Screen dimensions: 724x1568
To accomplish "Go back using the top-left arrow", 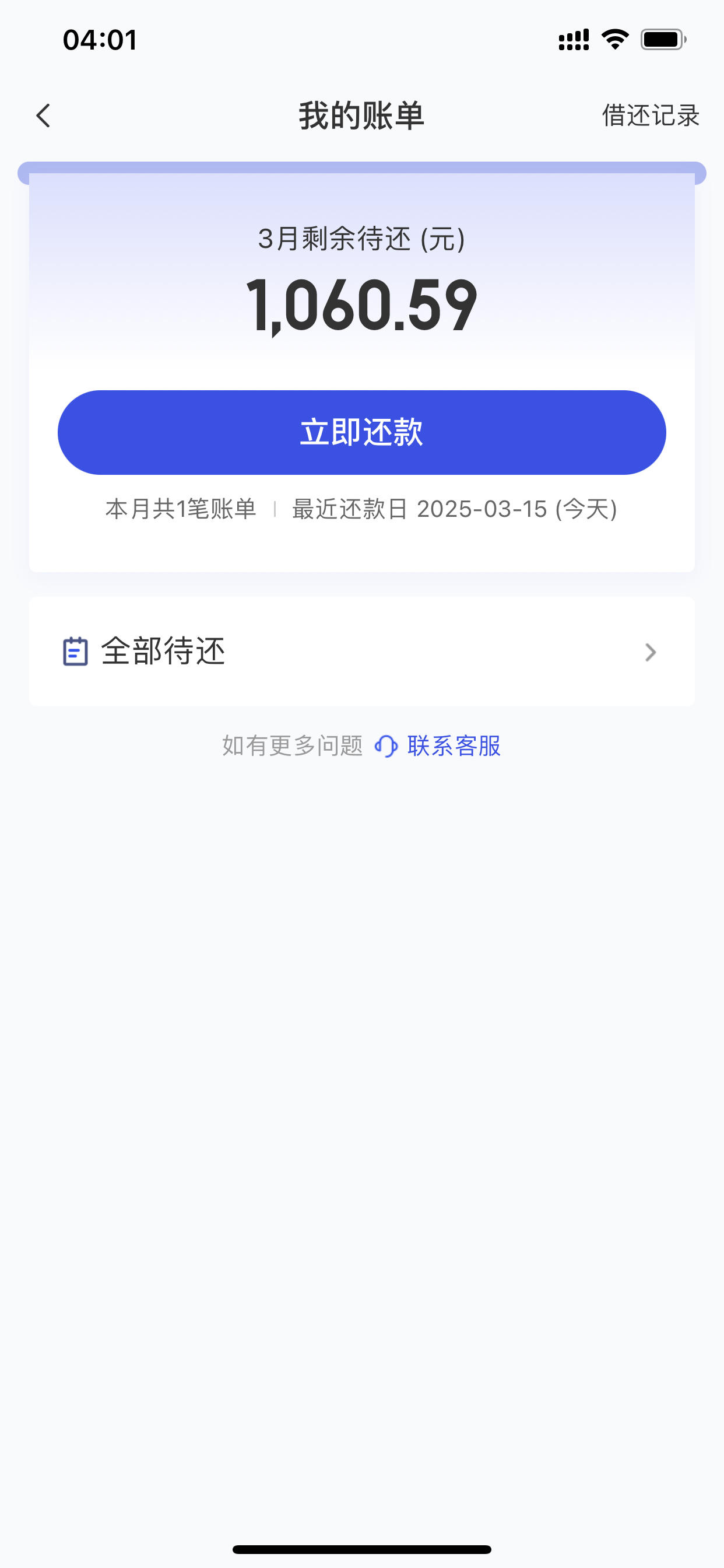I will point(43,116).
